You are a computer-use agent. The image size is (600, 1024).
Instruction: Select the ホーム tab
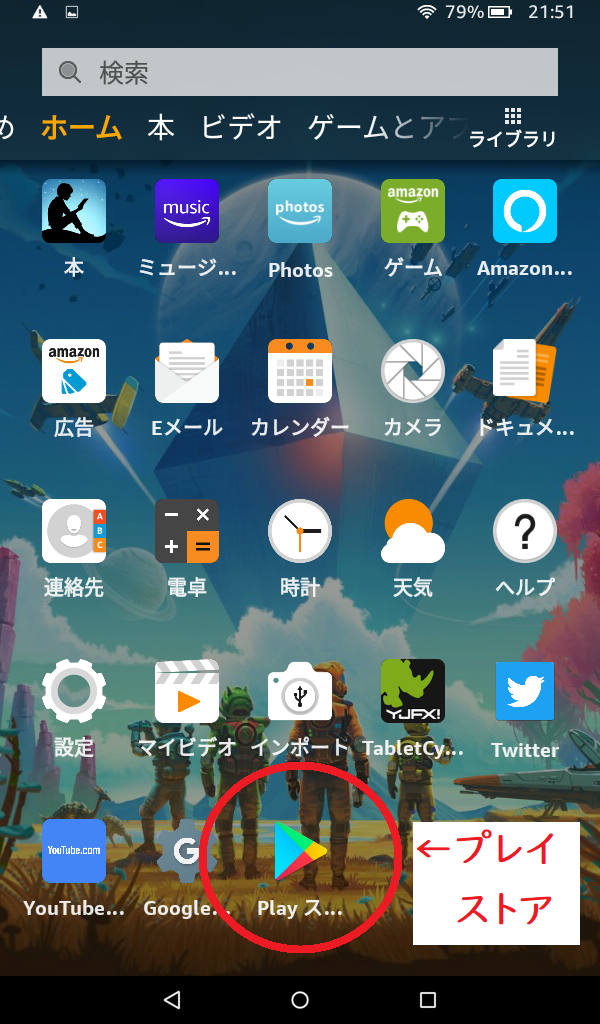click(x=81, y=127)
